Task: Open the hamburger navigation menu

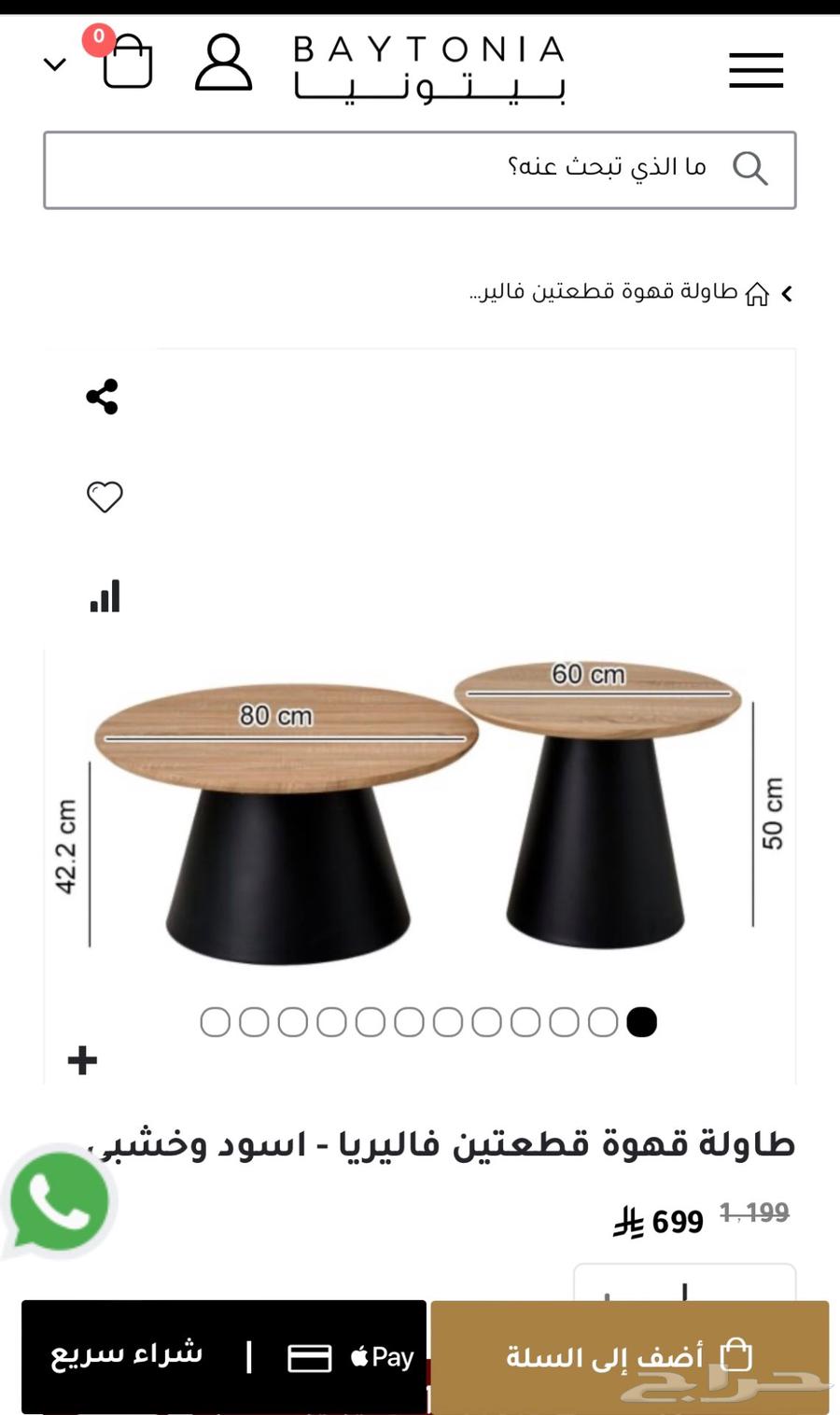Action: point(756,69)
